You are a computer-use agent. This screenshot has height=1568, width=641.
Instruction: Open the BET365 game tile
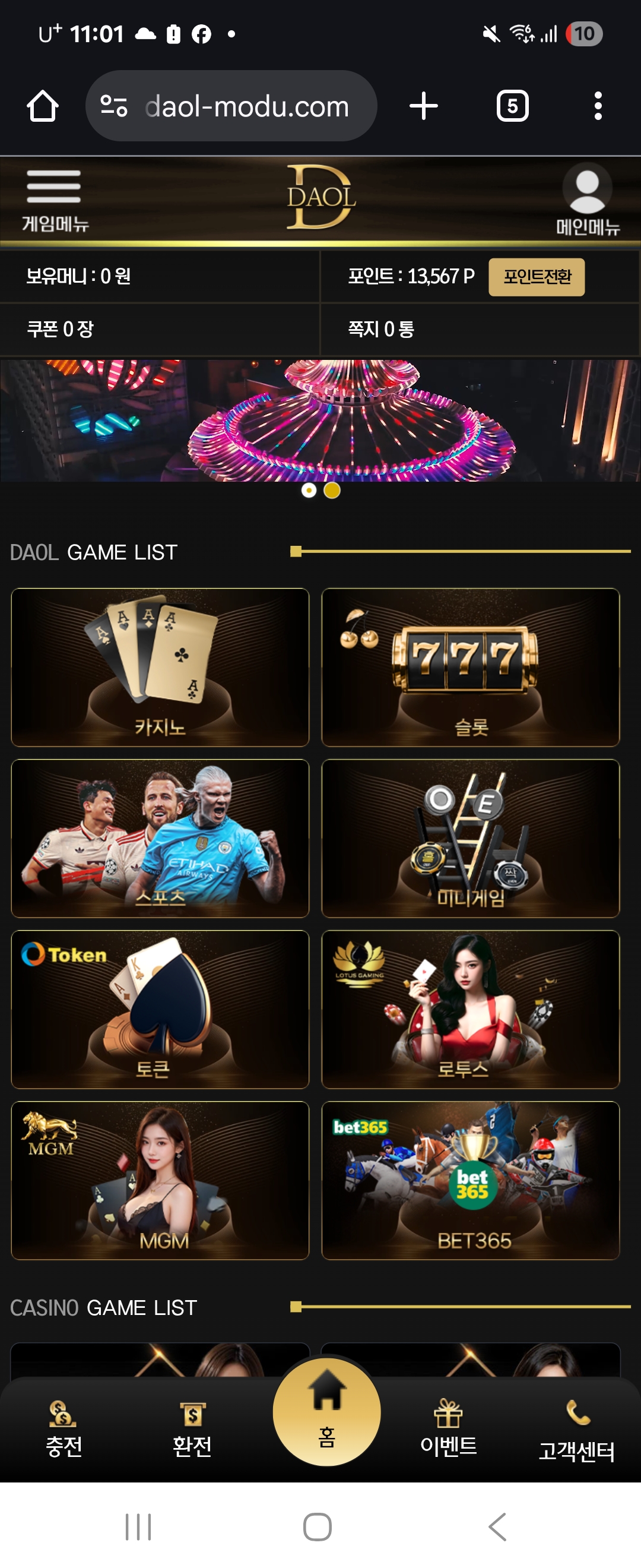470,1180
